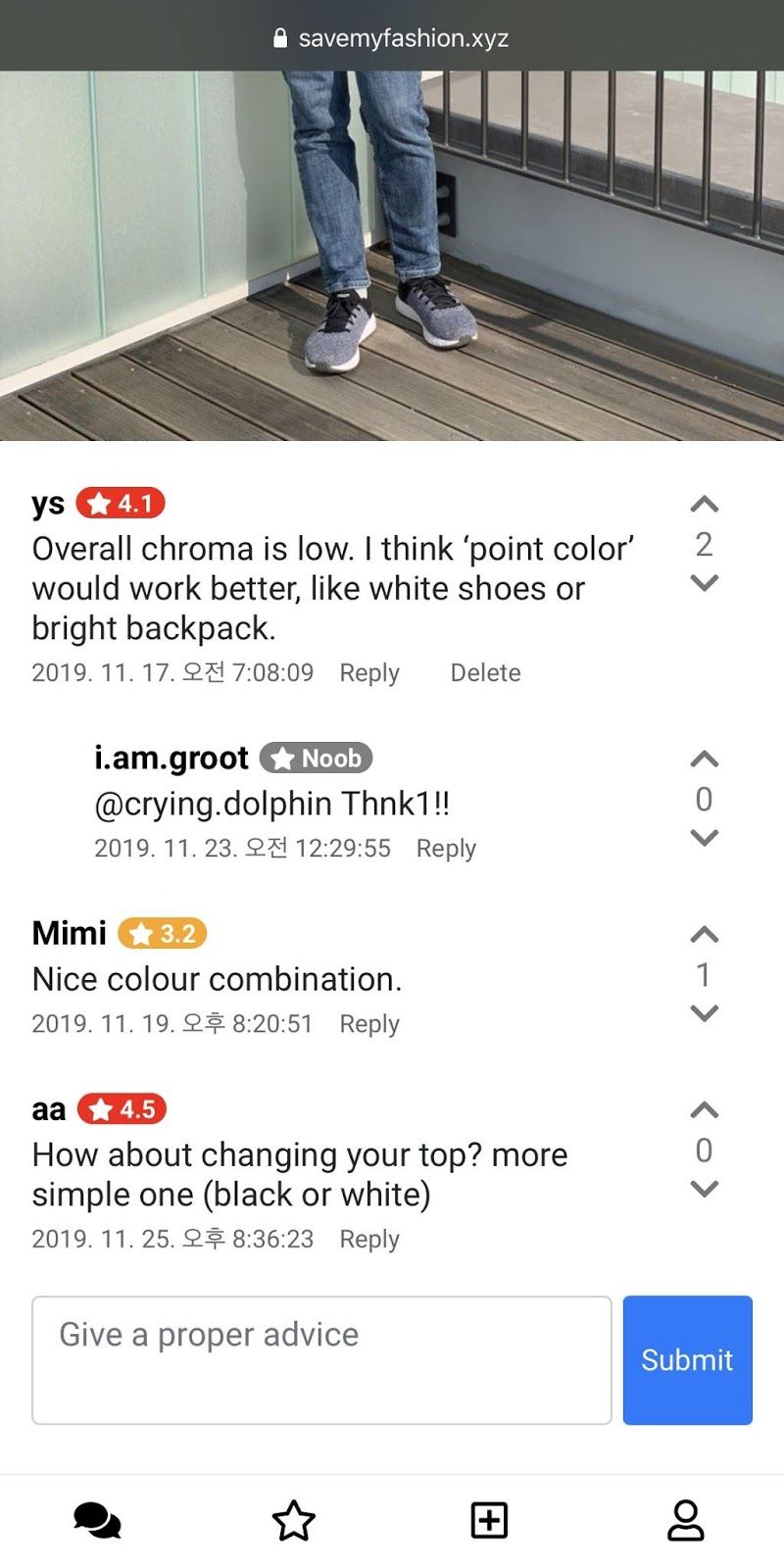
Task: Downvote ys's comment about chroma
Action: point(704,583)
